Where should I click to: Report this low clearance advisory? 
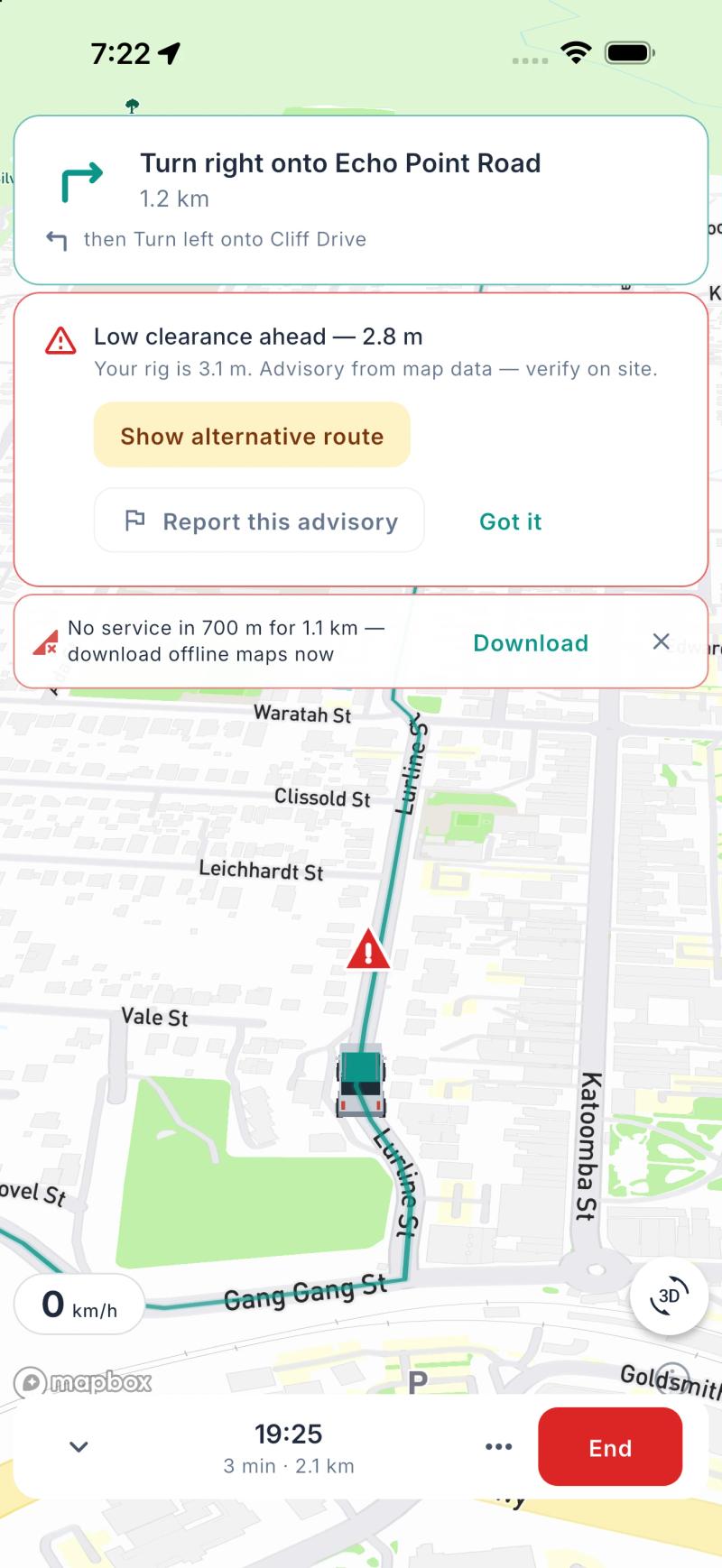[x=259, y=521]
